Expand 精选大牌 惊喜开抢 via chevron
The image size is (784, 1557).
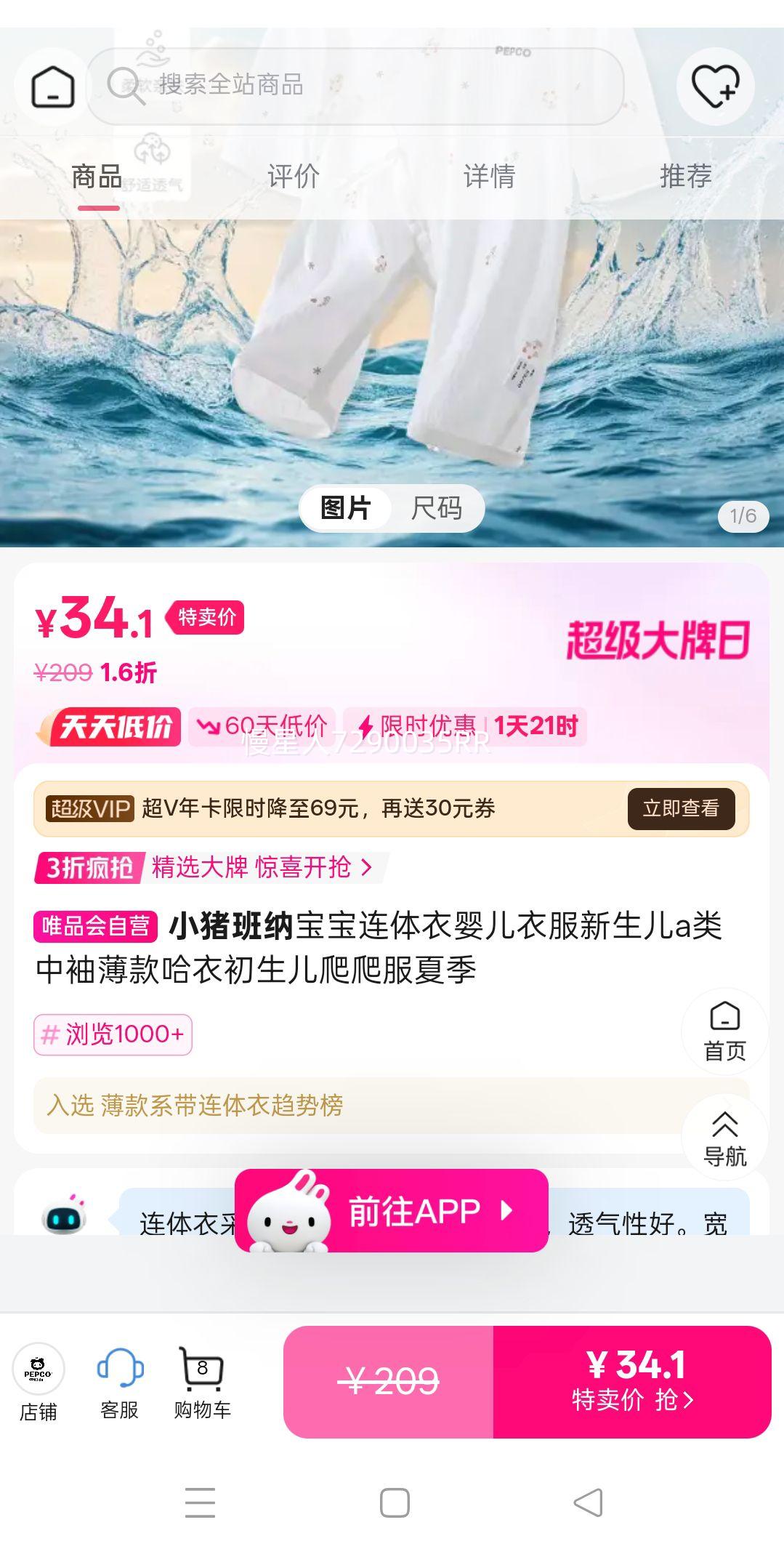pyautogui.click(x=369, y=867)
